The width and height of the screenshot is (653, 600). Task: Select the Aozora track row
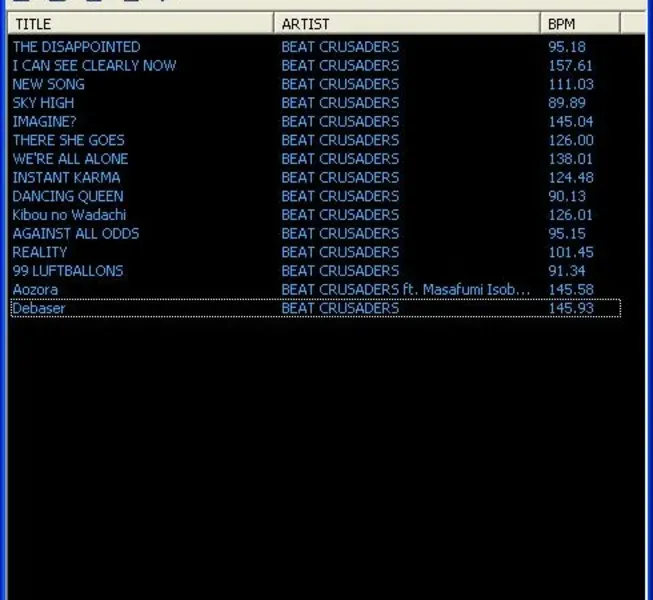(x=35, y=290)
